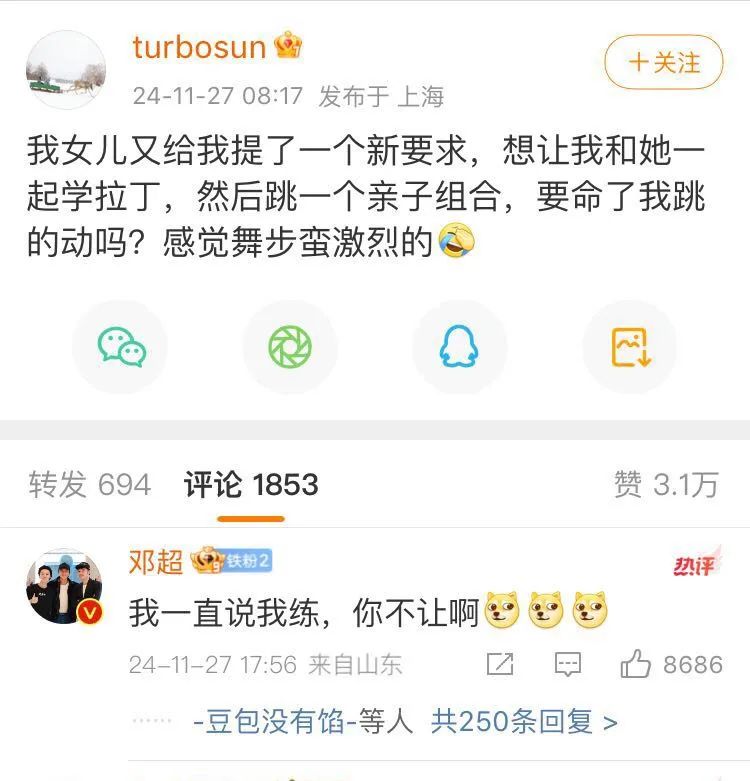
Task: Follow turbosun with the 关注 button
Action: (x=664, y=62)
